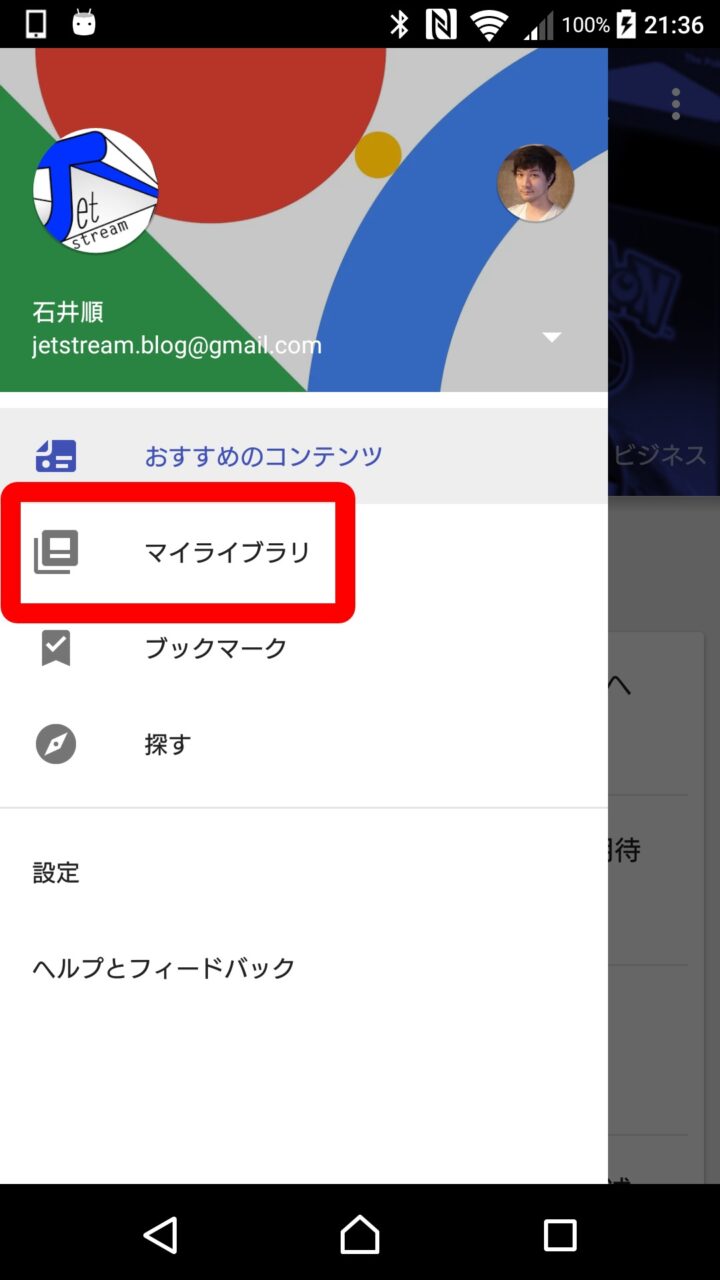Tap the Jetstream profile picture

(96, 190)
